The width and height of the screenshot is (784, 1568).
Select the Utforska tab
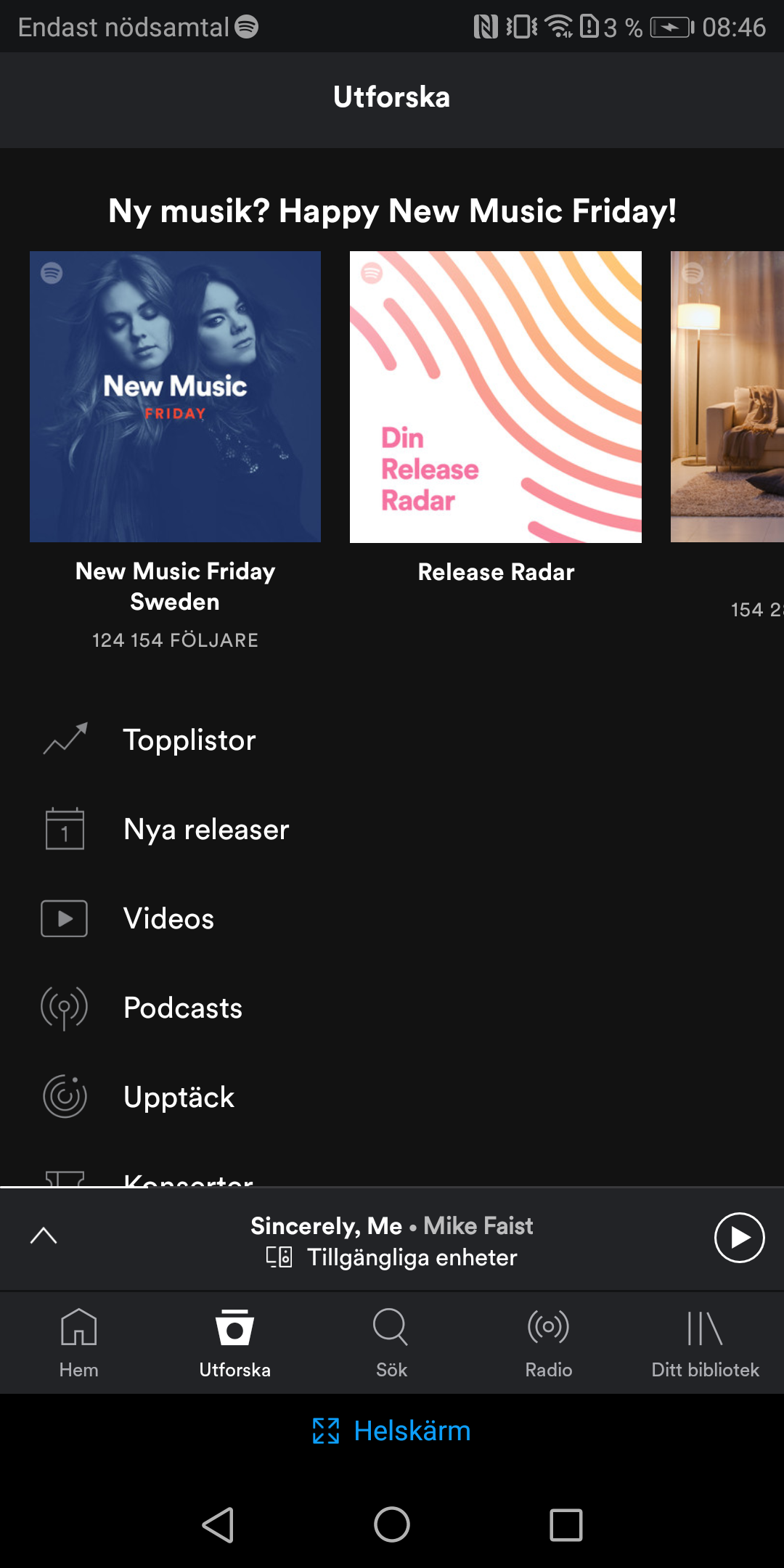[234, 1343]
